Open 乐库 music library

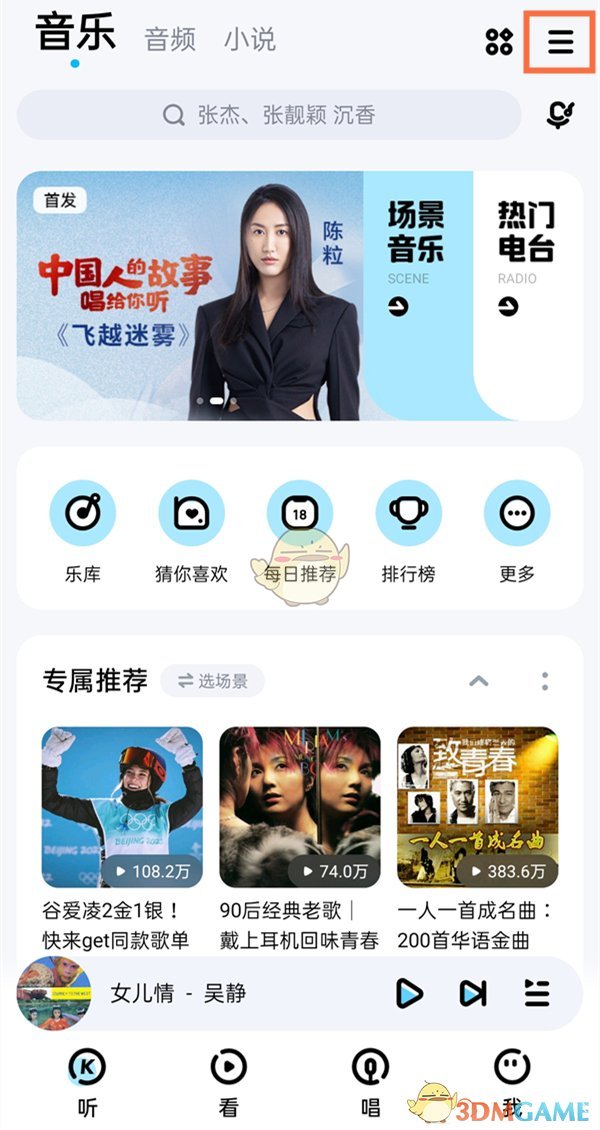83,532
